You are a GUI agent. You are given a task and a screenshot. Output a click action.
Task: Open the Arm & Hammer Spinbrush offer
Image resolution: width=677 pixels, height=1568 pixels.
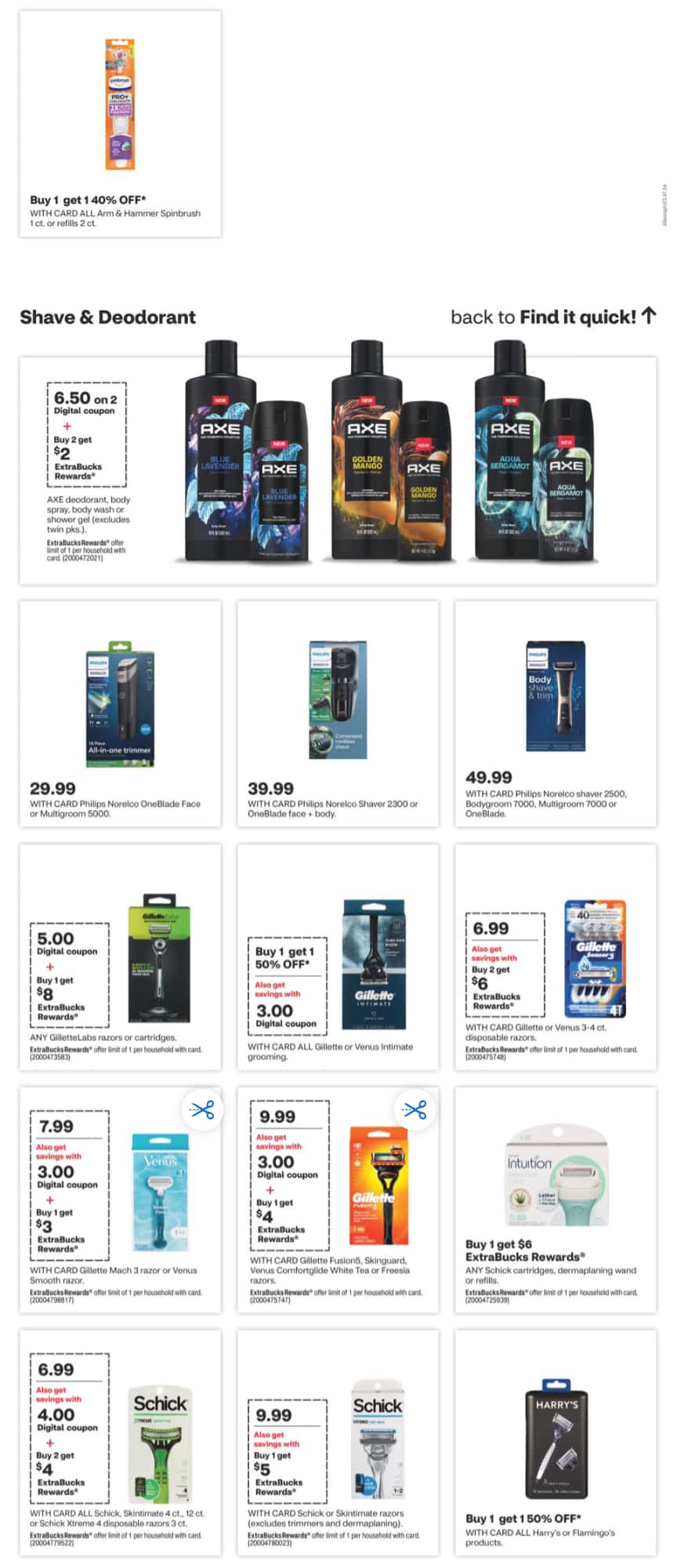tap(120, 124)
